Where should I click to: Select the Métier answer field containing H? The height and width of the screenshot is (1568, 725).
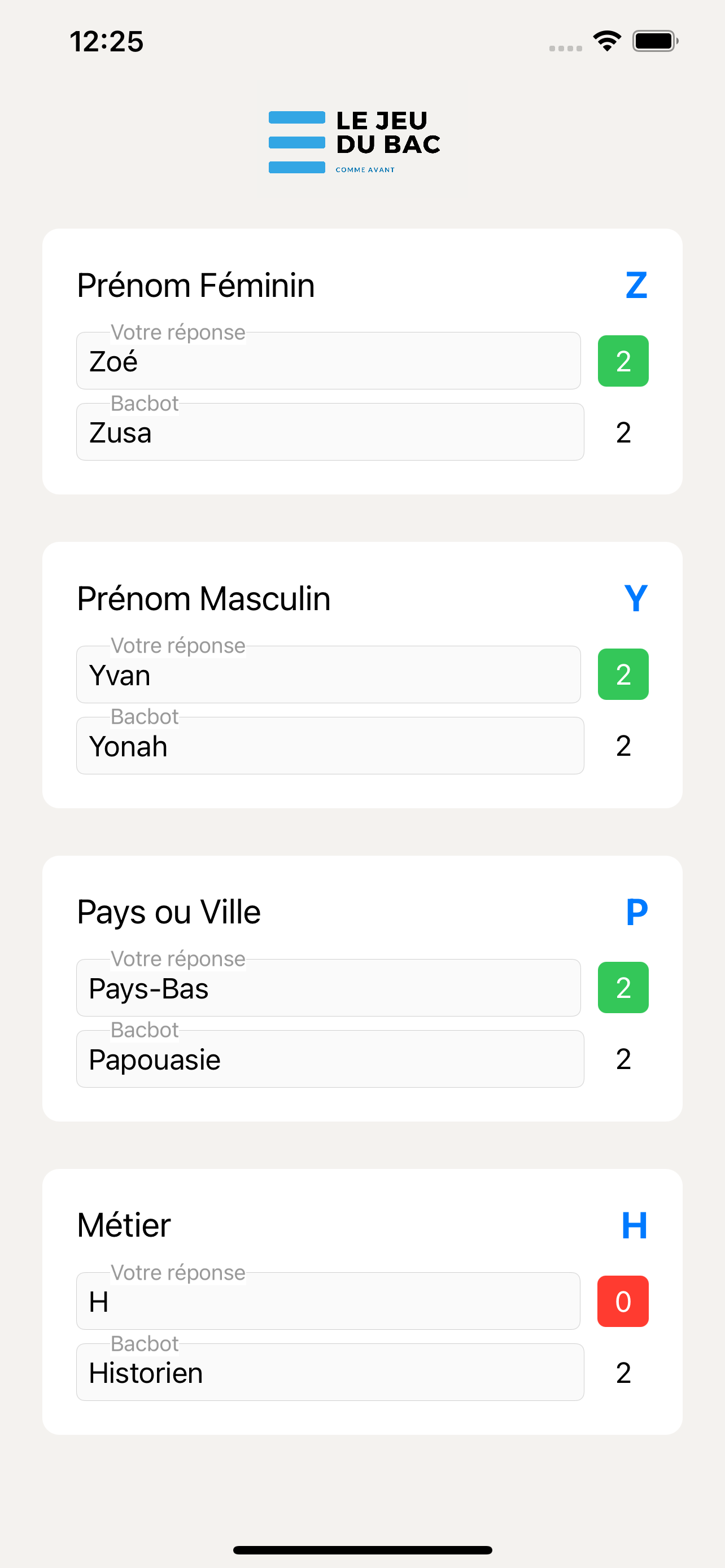pyautogui.click(x=328, y=1301)
